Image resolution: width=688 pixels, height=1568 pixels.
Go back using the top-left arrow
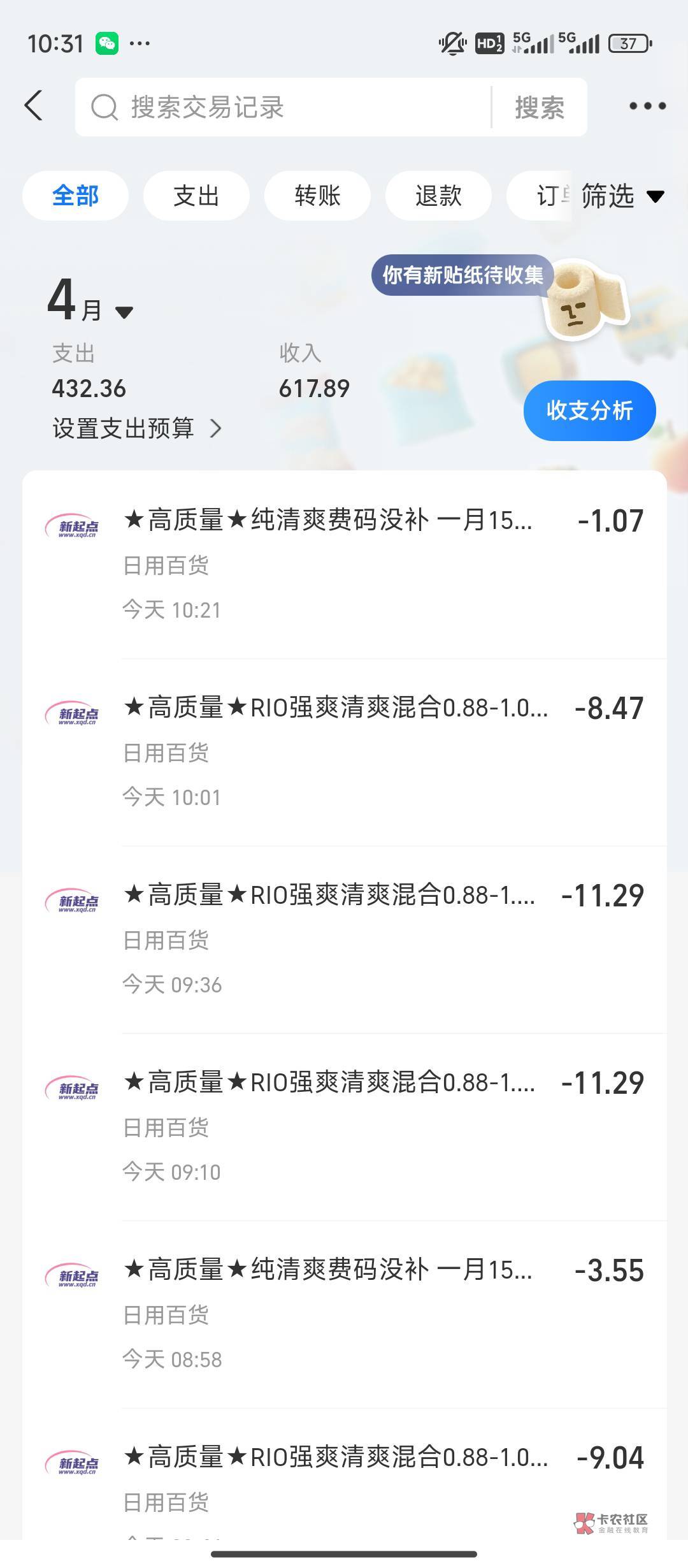pyautogui.click(x=34, y=106)
